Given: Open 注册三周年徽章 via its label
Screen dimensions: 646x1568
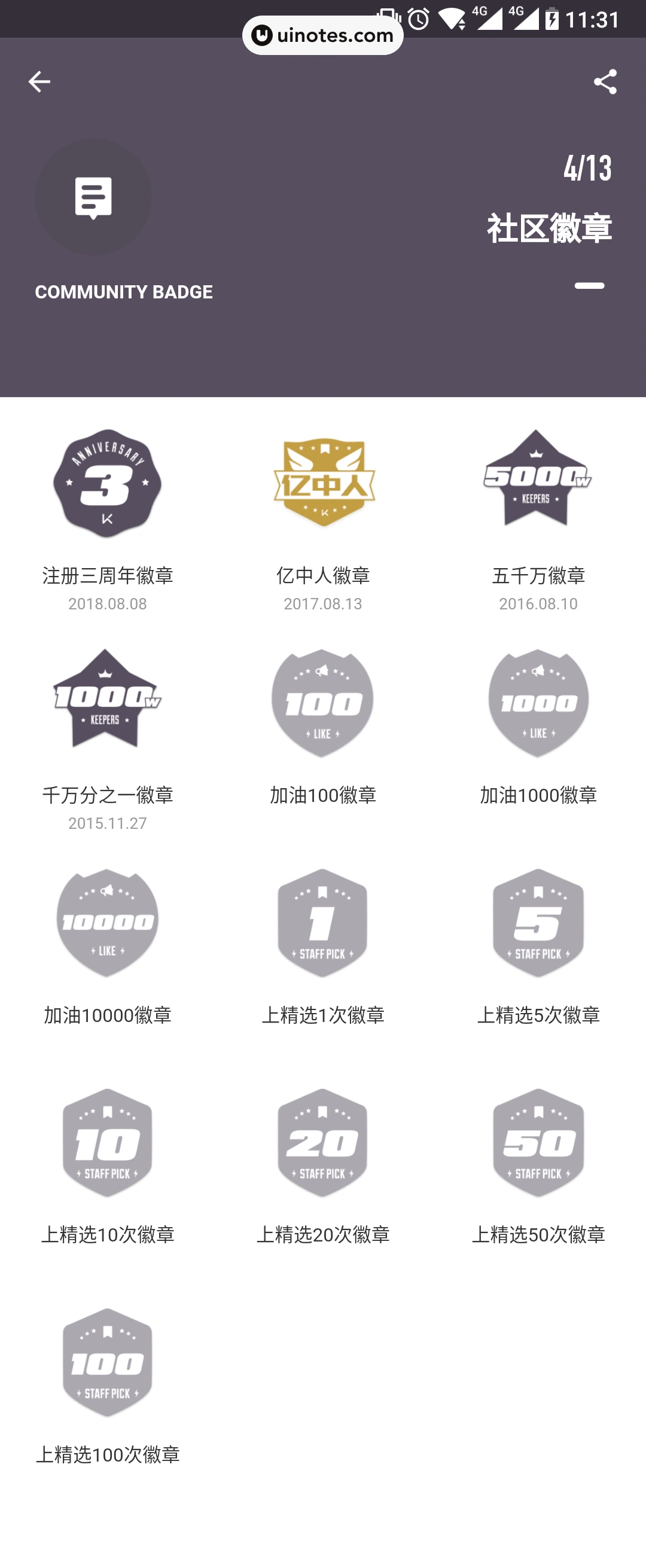Looking at the screenshot, I should pyautogui.click(x=107, y=576).
